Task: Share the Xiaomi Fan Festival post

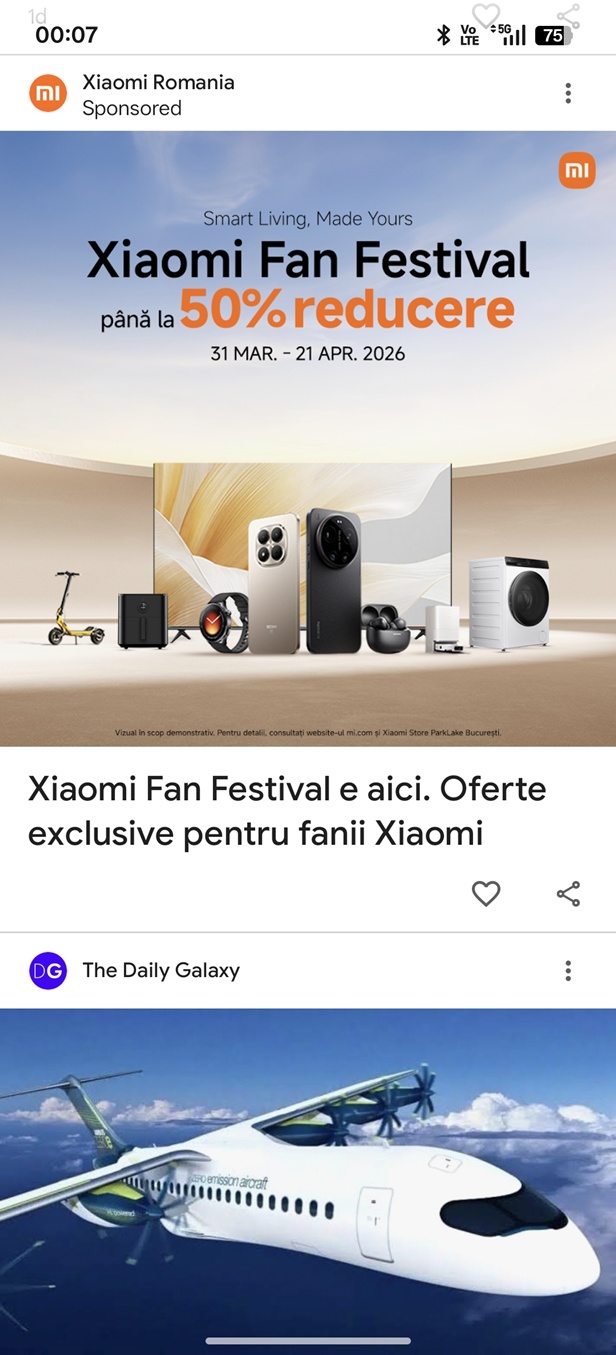Action: [x=568, y=893]
